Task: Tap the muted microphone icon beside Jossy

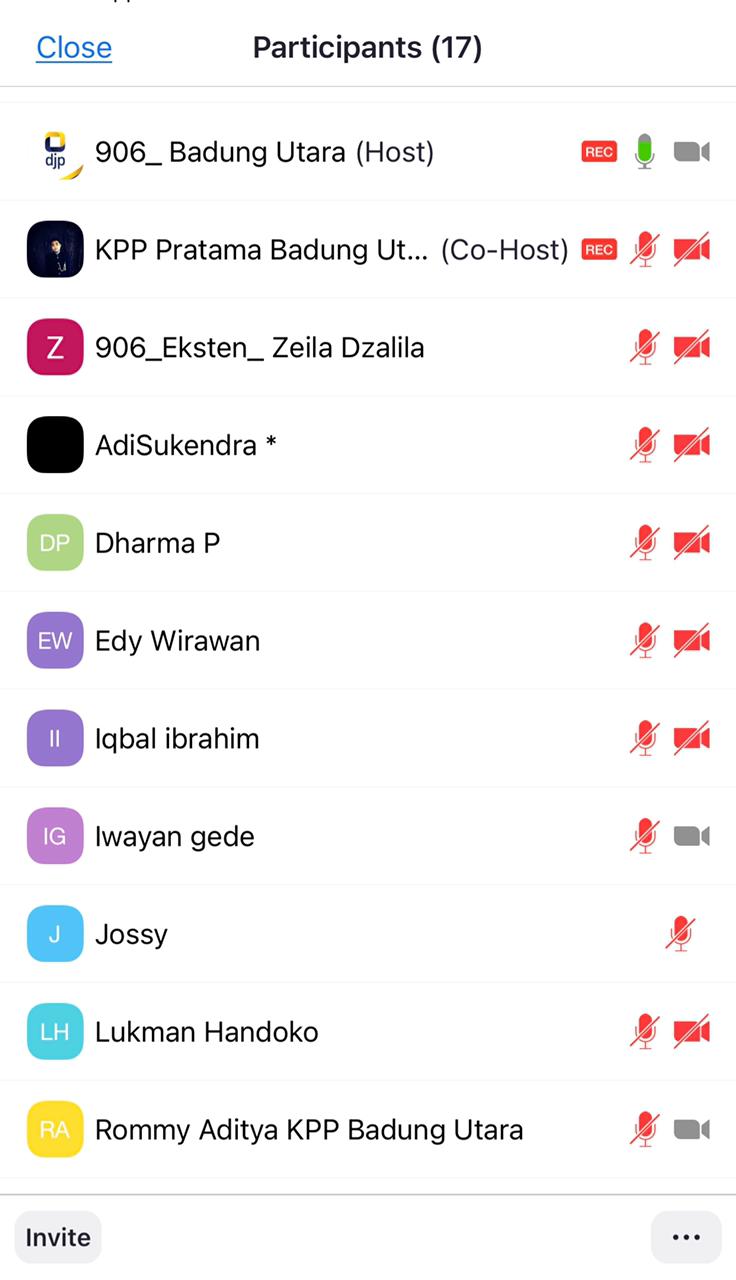Action: coord(680,934)
